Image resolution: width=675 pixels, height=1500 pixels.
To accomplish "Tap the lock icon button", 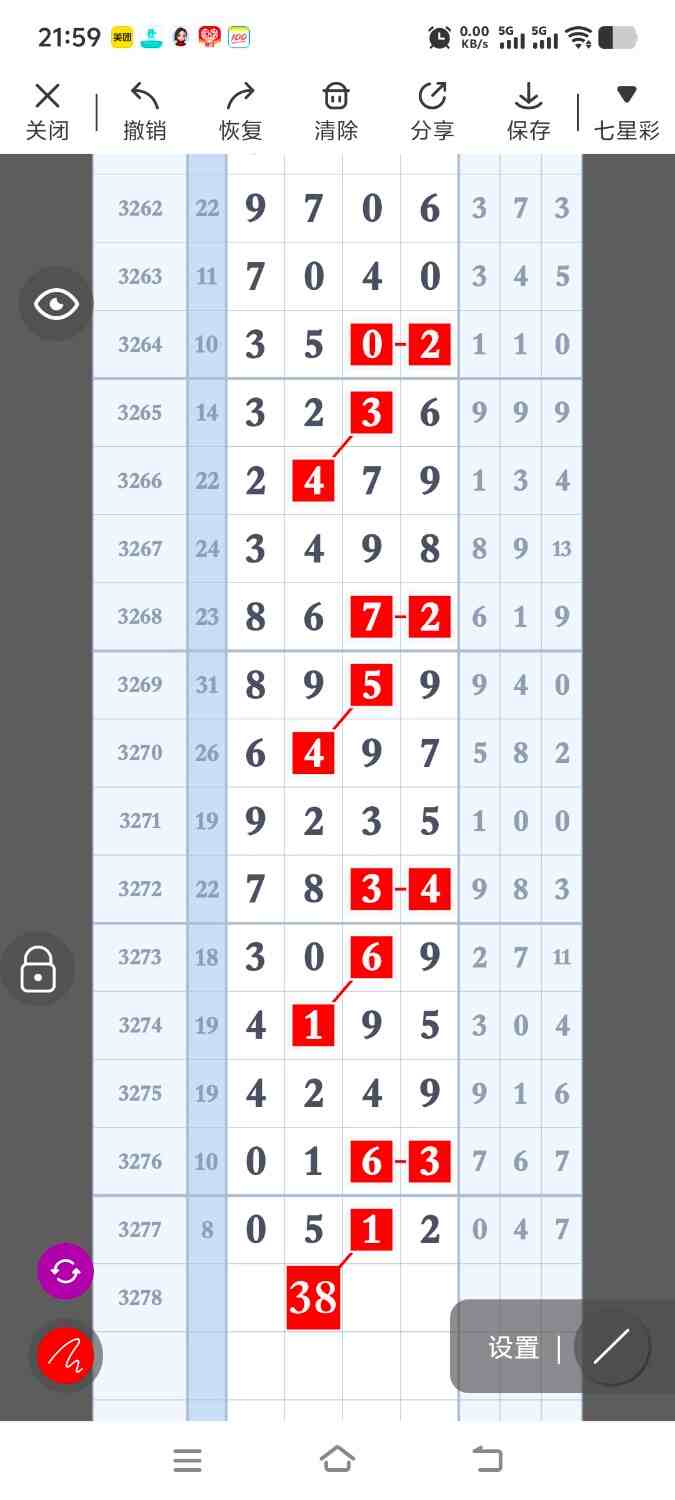I will point(38,969).
